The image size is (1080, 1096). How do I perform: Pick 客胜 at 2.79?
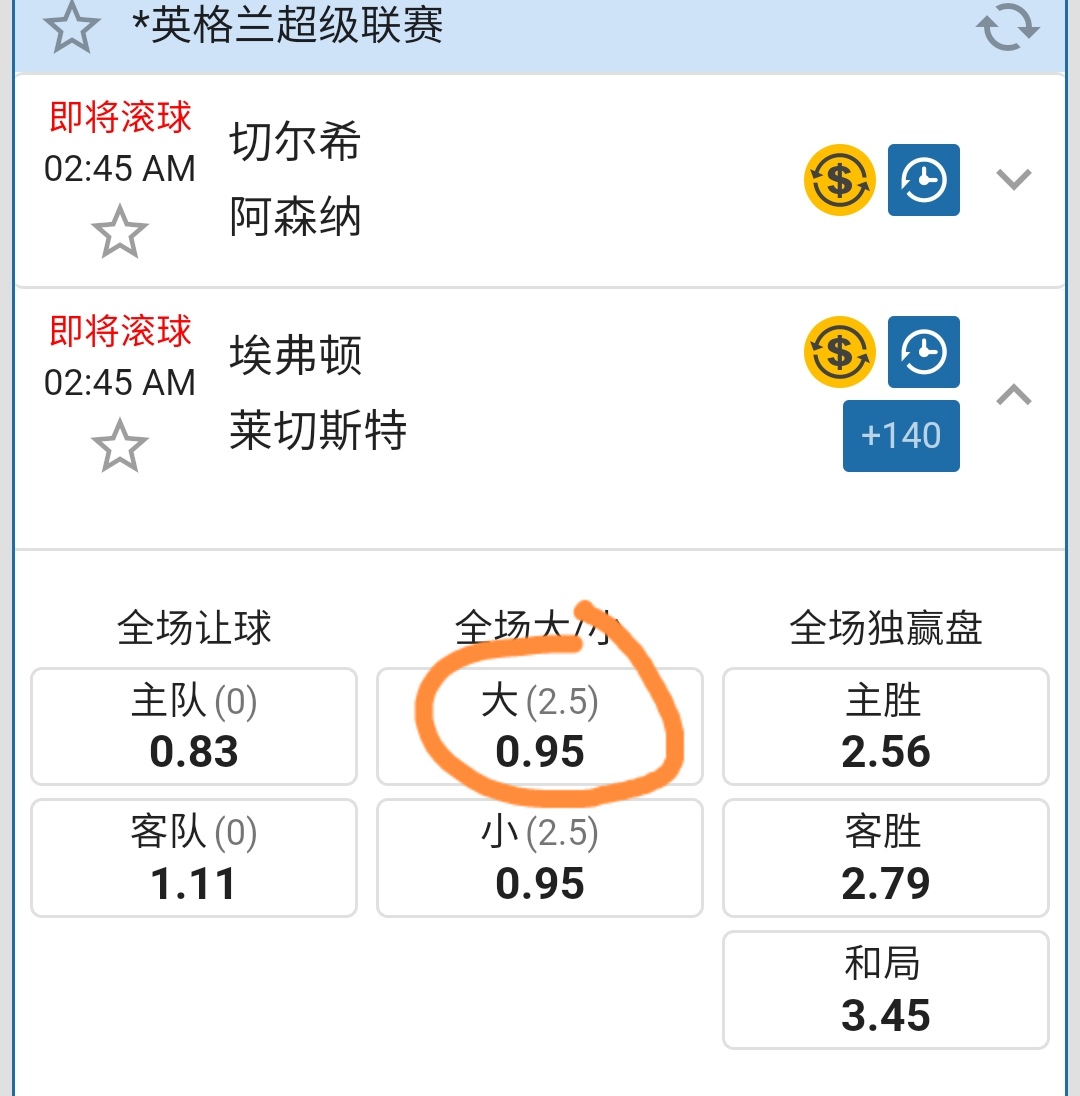885,858
